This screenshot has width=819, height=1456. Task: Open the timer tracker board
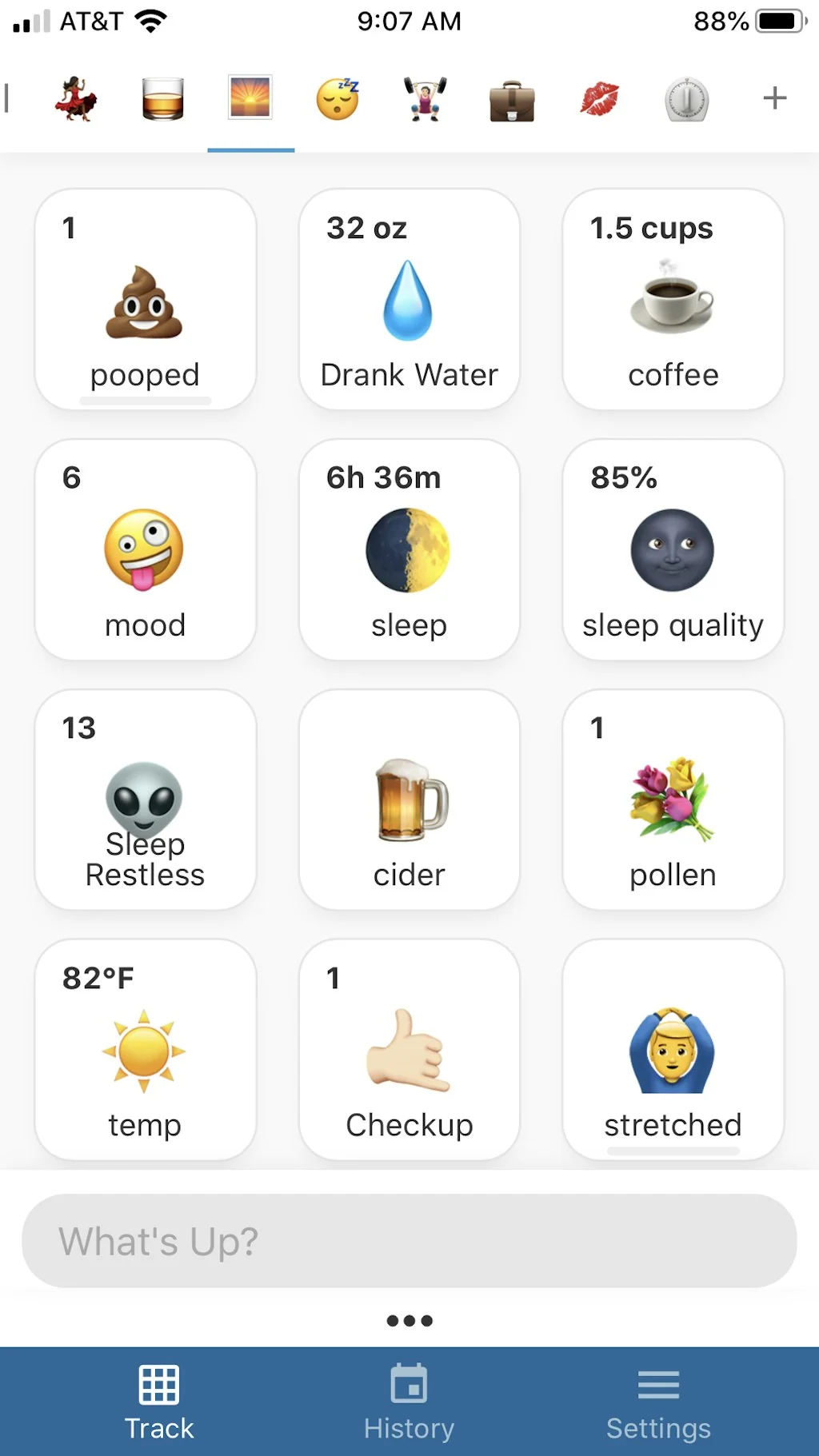[x=686, y=98]
